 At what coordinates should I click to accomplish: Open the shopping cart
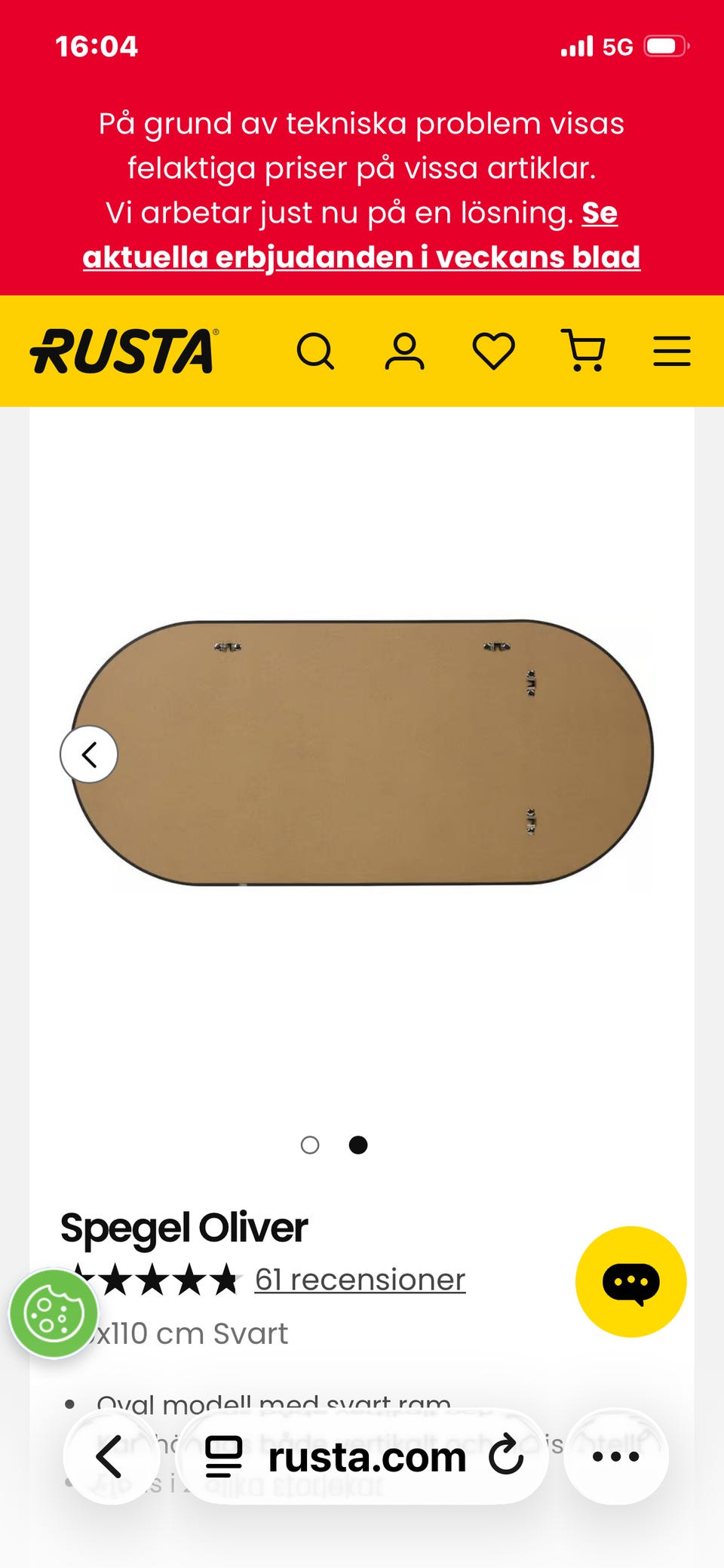583,351
